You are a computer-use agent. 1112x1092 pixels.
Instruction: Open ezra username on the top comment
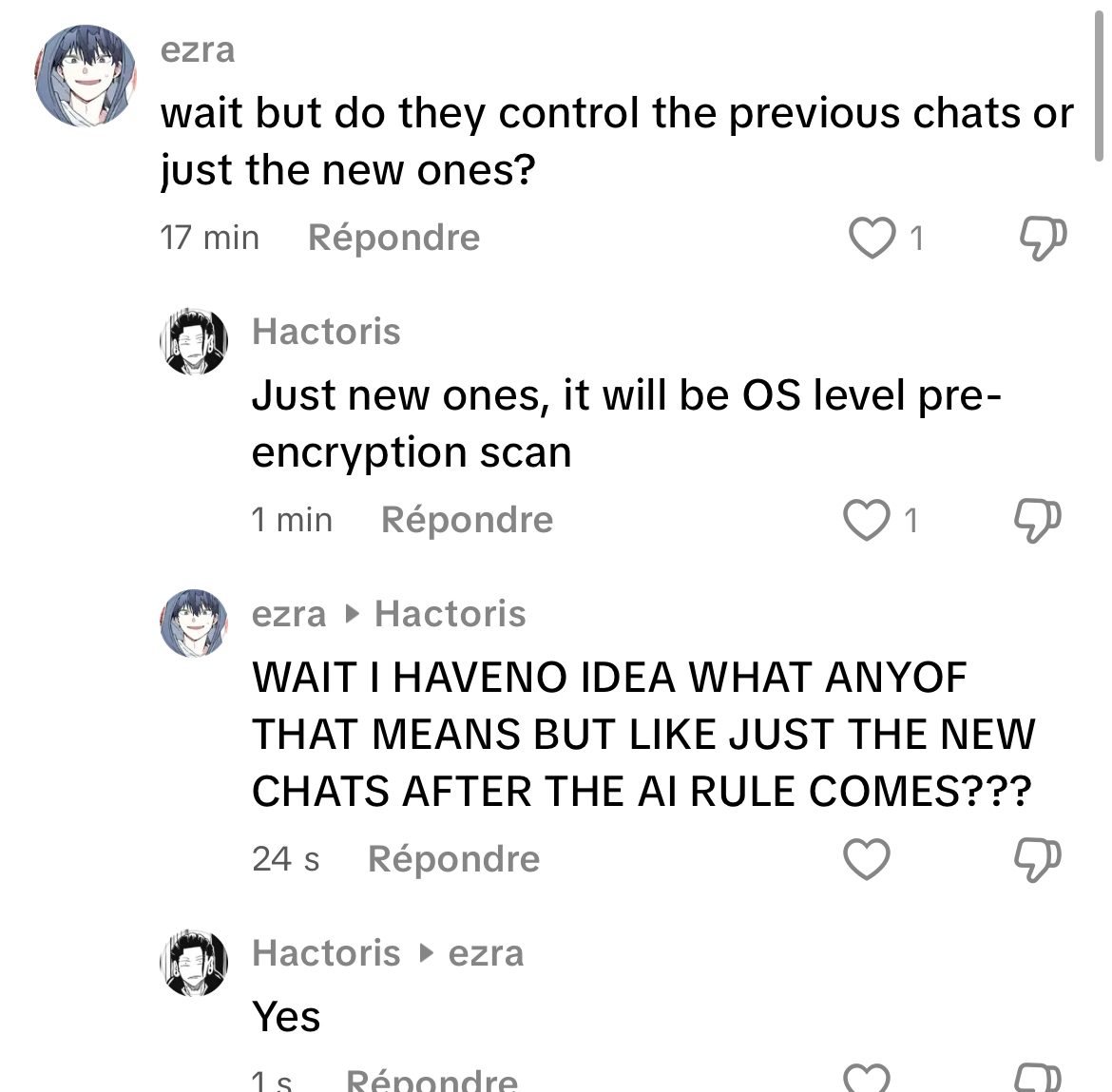coord(197,49)
